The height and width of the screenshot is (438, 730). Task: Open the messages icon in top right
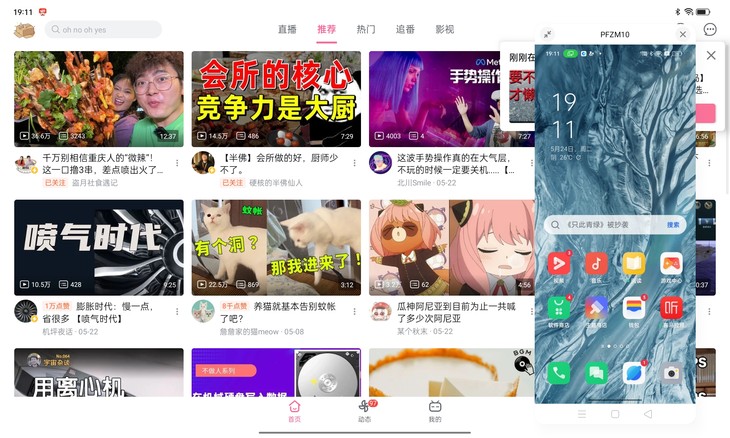tap(710, 30)
